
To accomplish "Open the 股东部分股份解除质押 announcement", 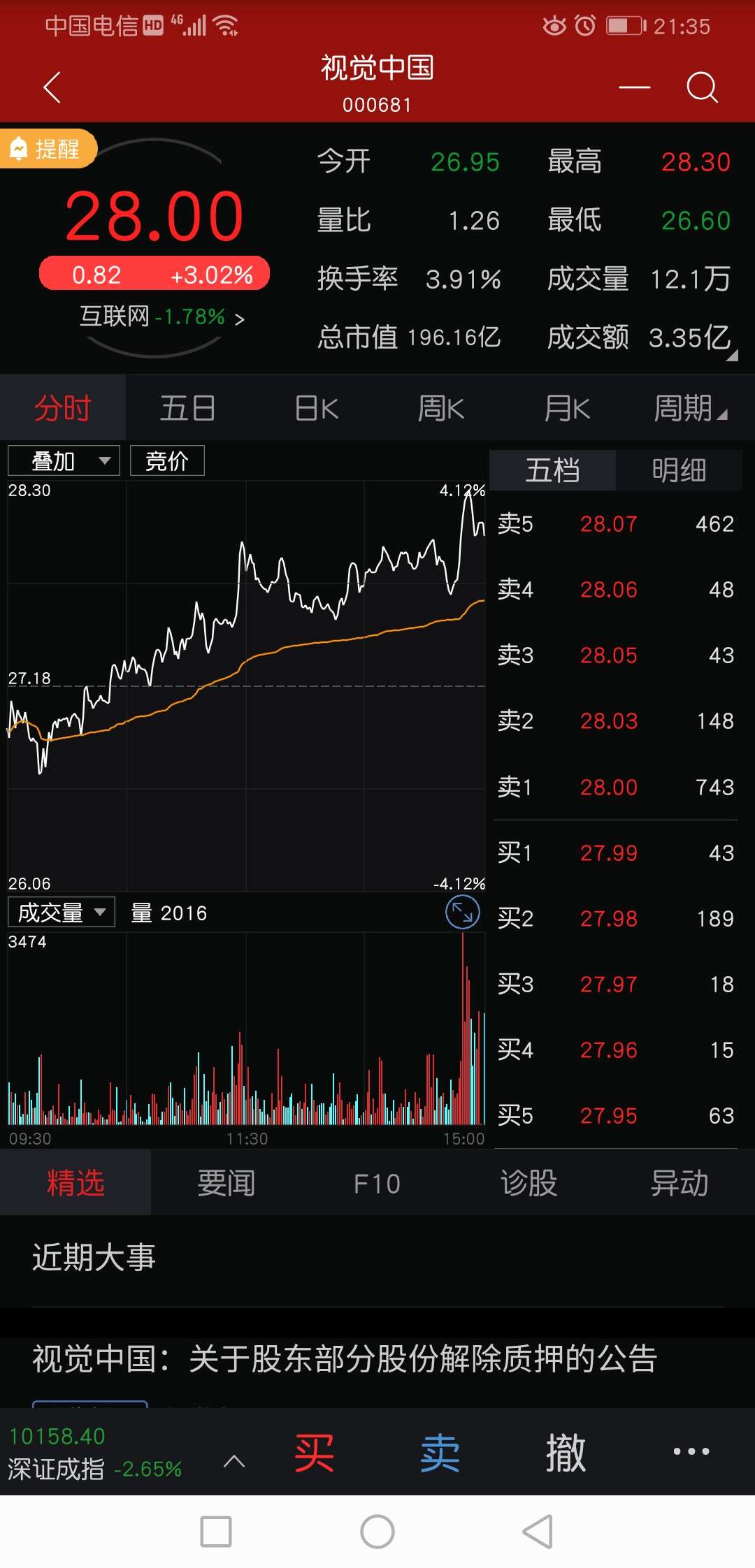I will 345,1359.
